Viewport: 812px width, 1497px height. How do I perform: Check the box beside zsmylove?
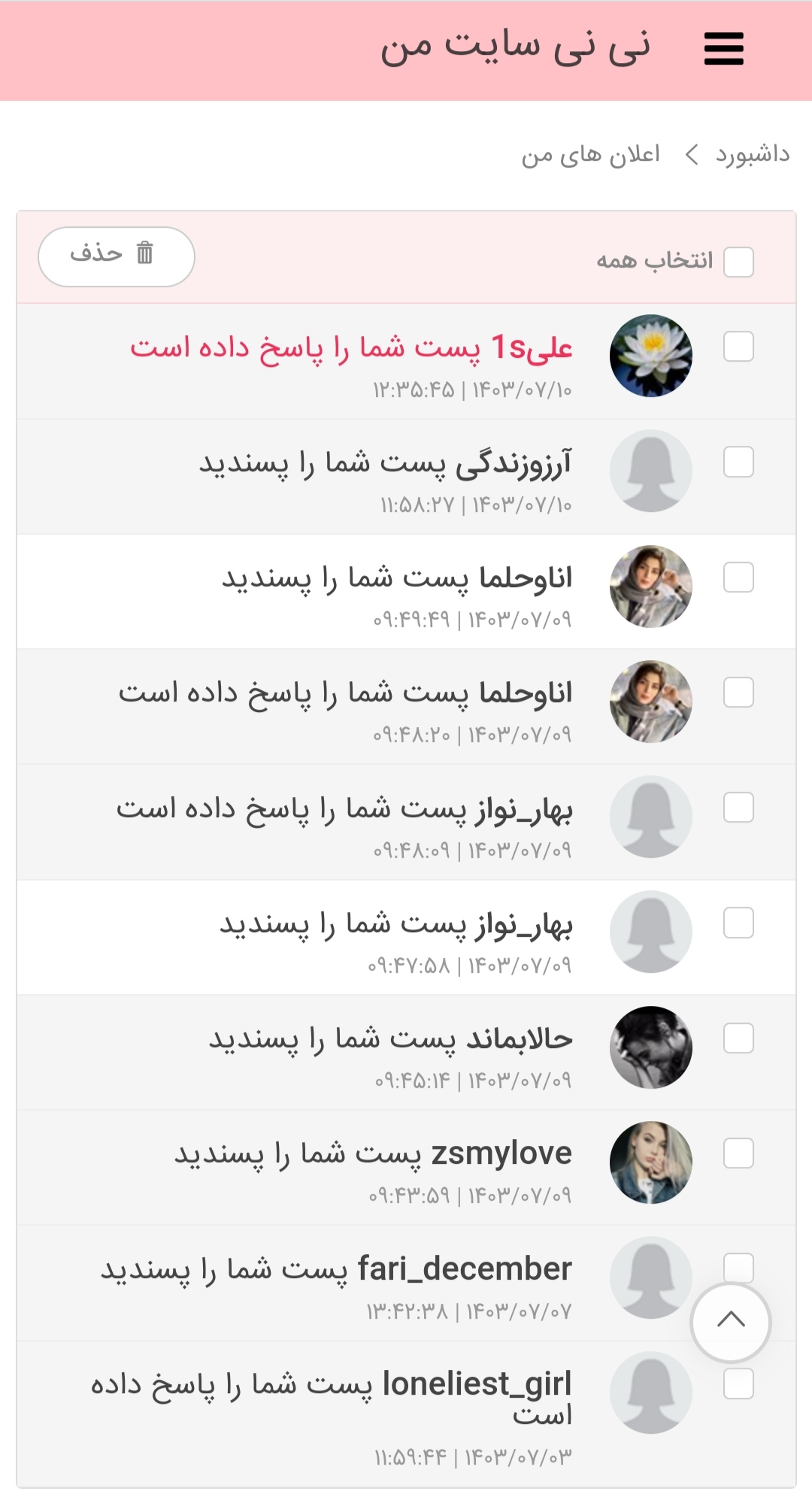(738, 1153)
